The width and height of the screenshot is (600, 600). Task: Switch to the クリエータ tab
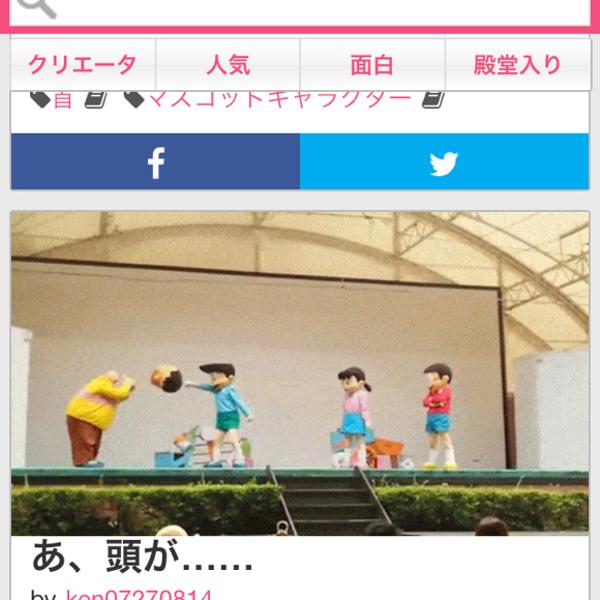[83, 66]
